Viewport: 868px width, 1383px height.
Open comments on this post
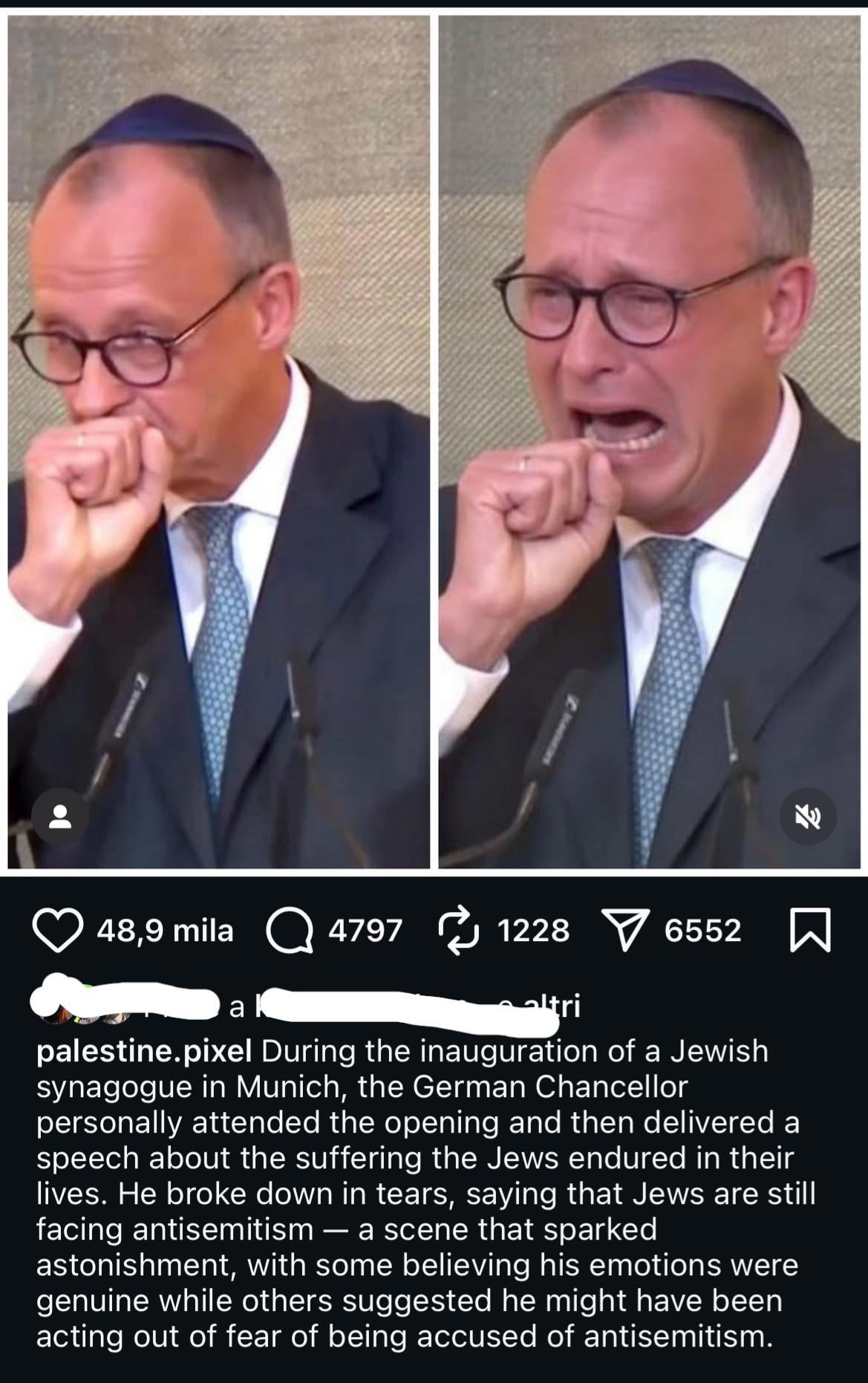click(x=289, y=931)
